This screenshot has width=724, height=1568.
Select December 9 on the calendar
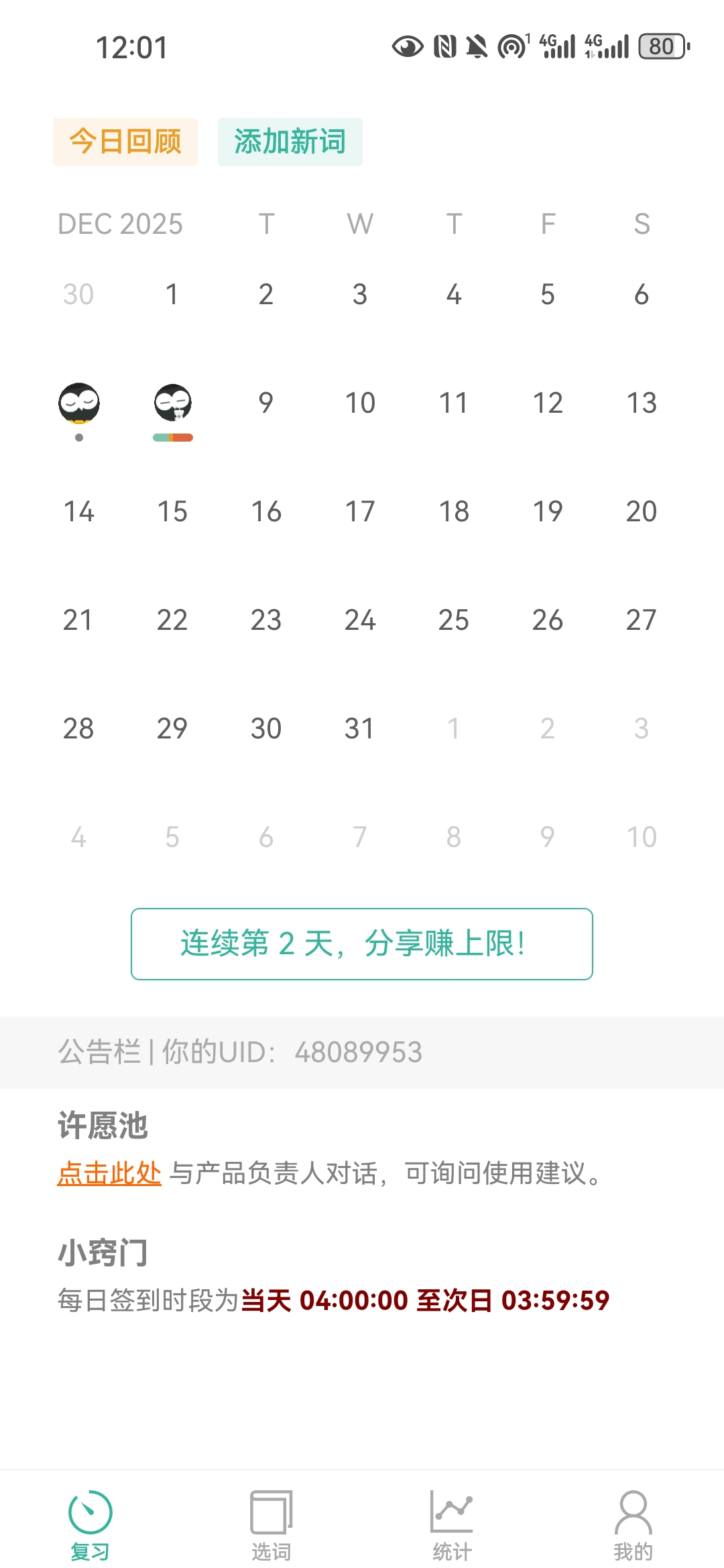click(x=266, y=403)
